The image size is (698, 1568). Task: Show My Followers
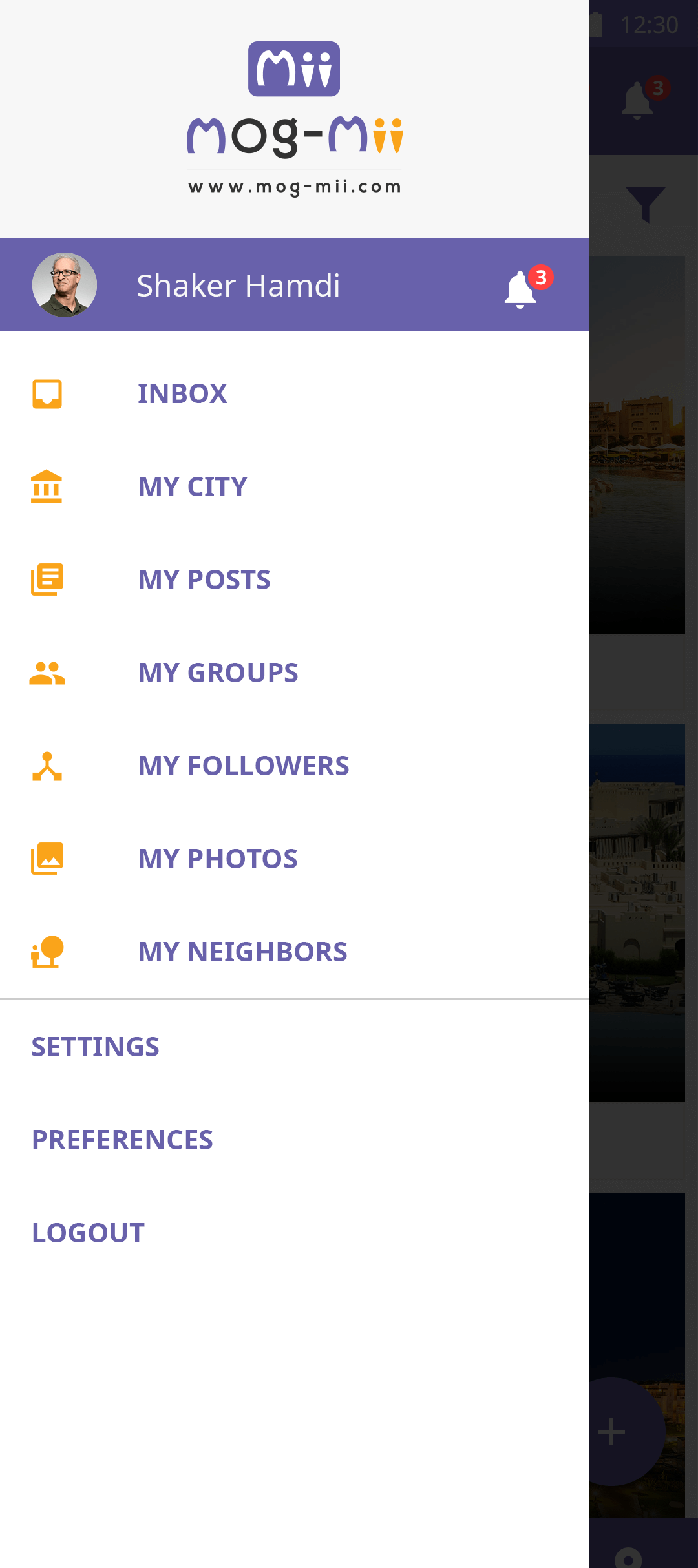[x=295, y=766]
